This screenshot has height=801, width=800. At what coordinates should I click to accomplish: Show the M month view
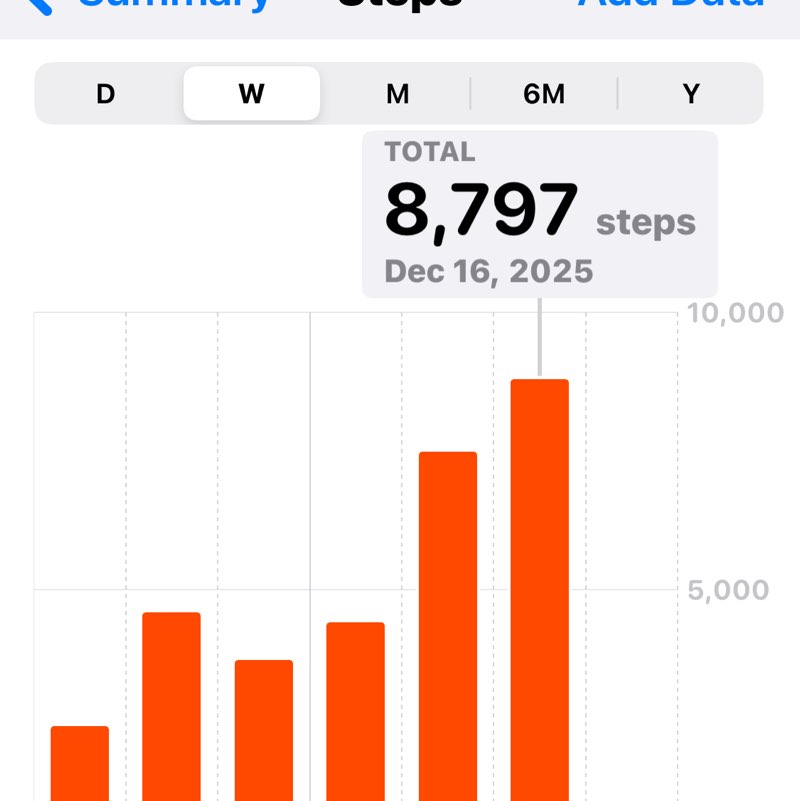[398, 94]
